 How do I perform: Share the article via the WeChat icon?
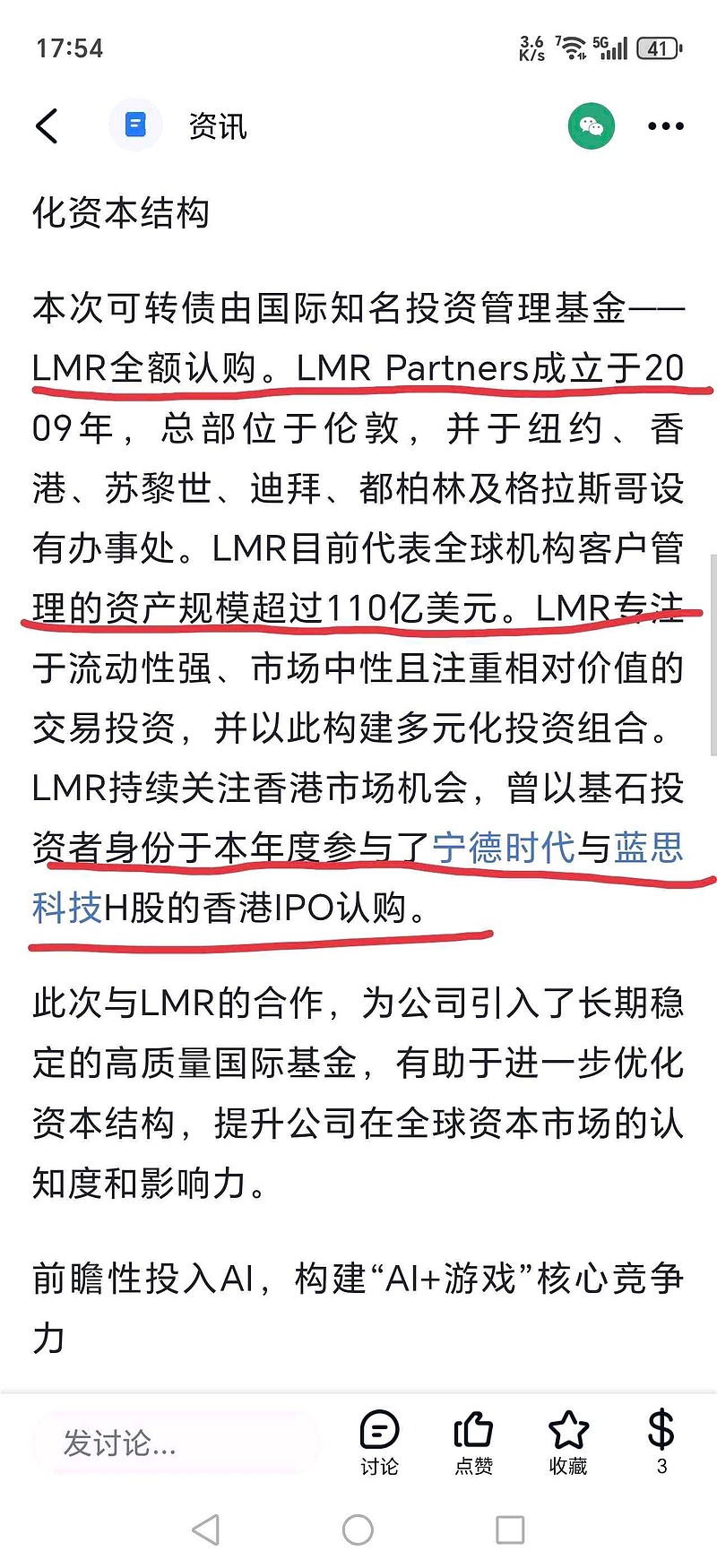[x=592, y=126]
